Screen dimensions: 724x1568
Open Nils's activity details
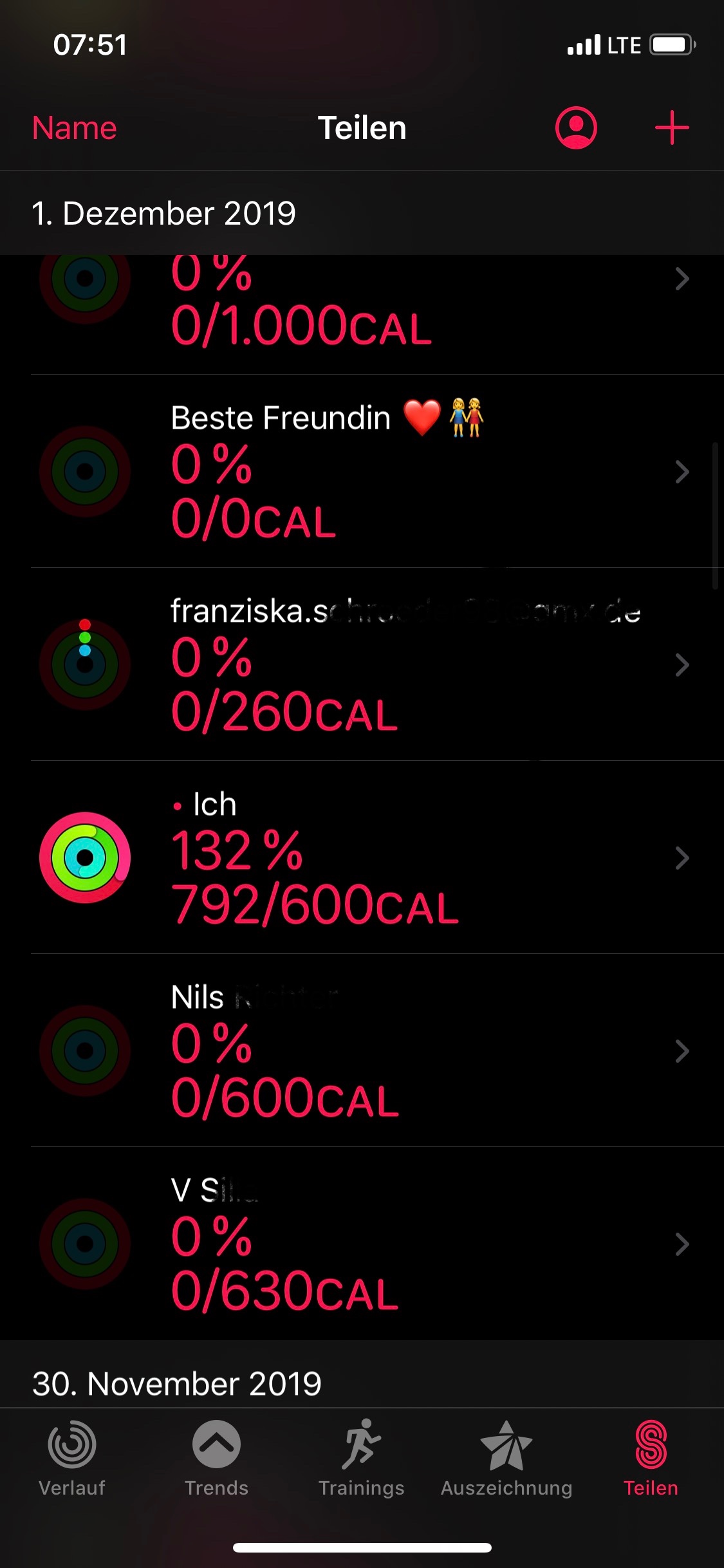pyautogui.click(x=362, y=1050)
